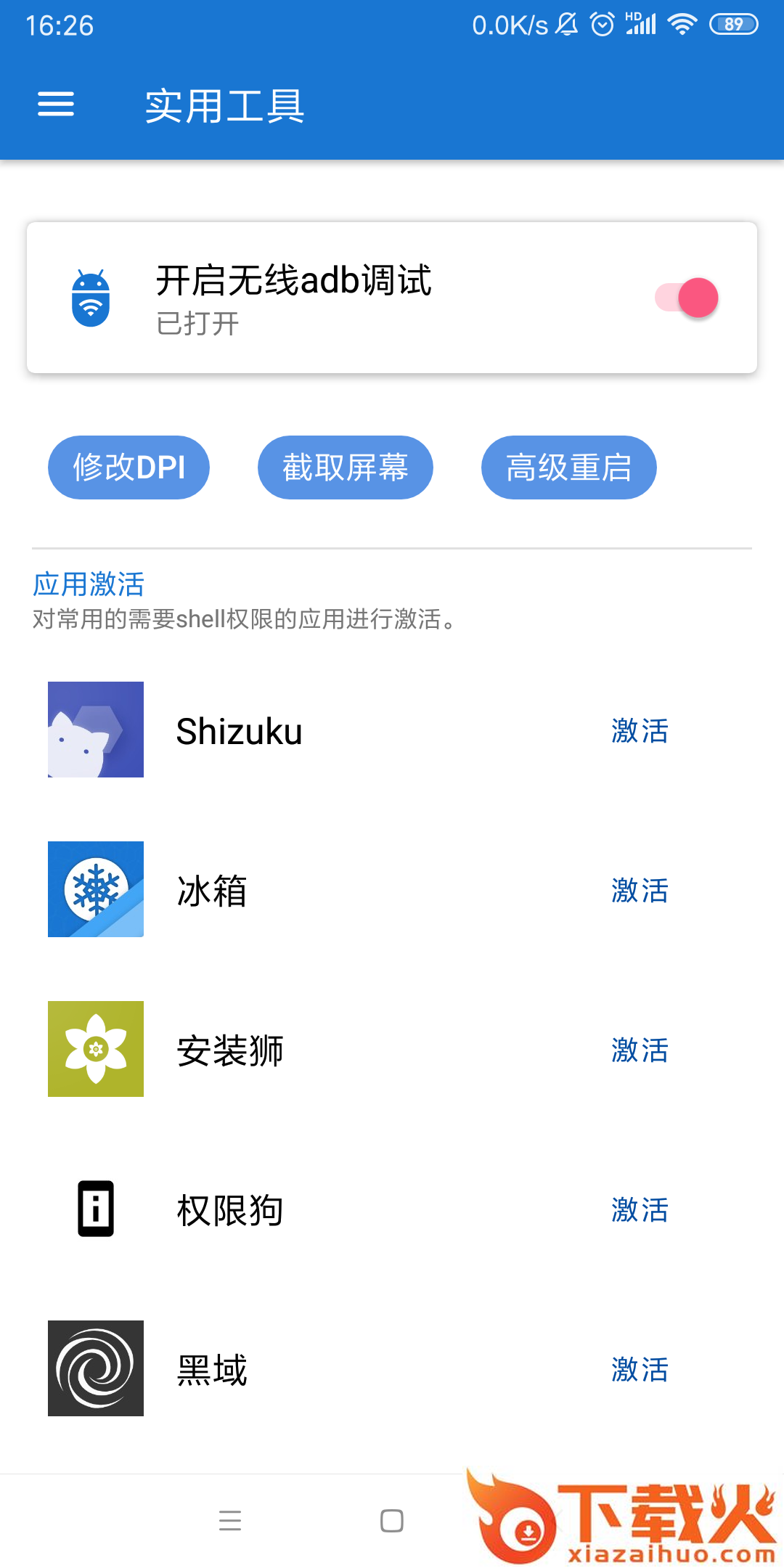Open the system recent apps menu
Viewport: 784px width, 1568px height.
[230, 1520]
